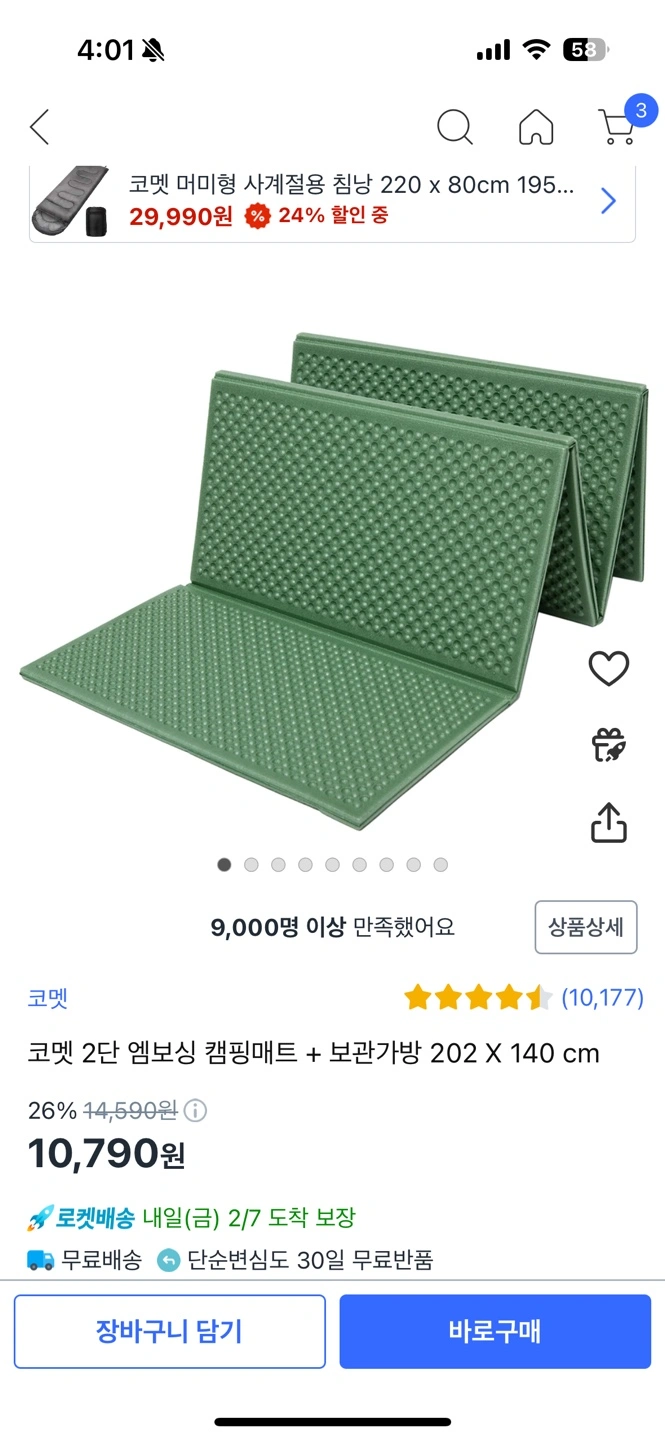Add the mat to wishlist with heart icon
The width and height of the screenshot is (665, 1440).
[x=608, y=669]
